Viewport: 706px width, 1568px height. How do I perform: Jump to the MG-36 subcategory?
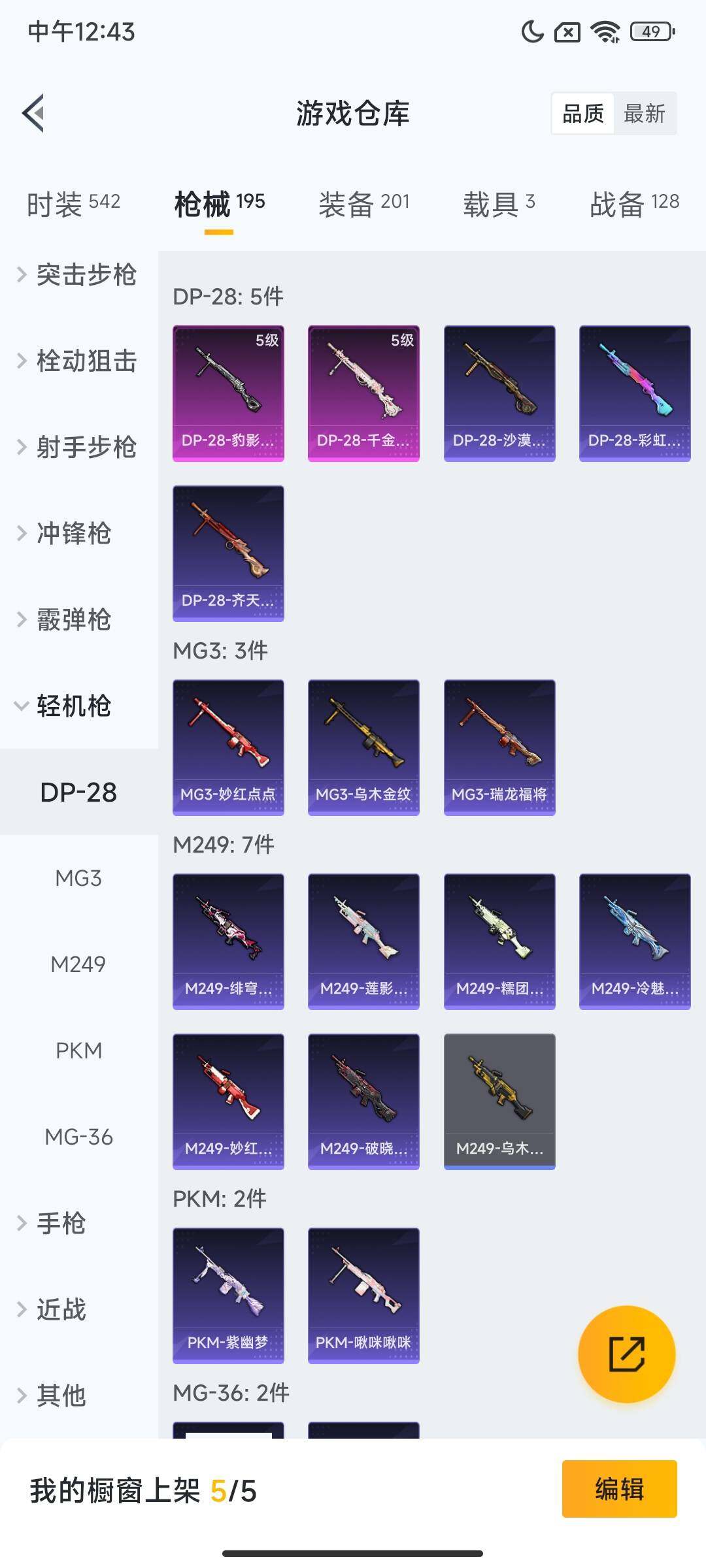tap(78, 1137)
